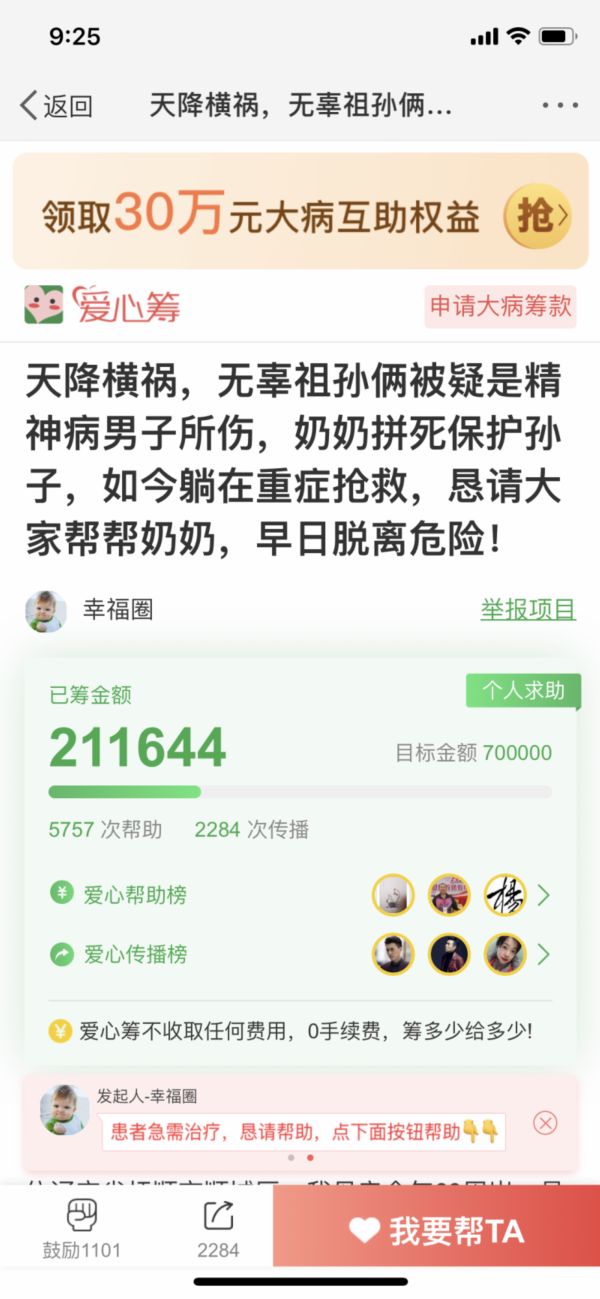Open the 爱心传播榜 ranking

pyautogui.click(x=300, y=955)
